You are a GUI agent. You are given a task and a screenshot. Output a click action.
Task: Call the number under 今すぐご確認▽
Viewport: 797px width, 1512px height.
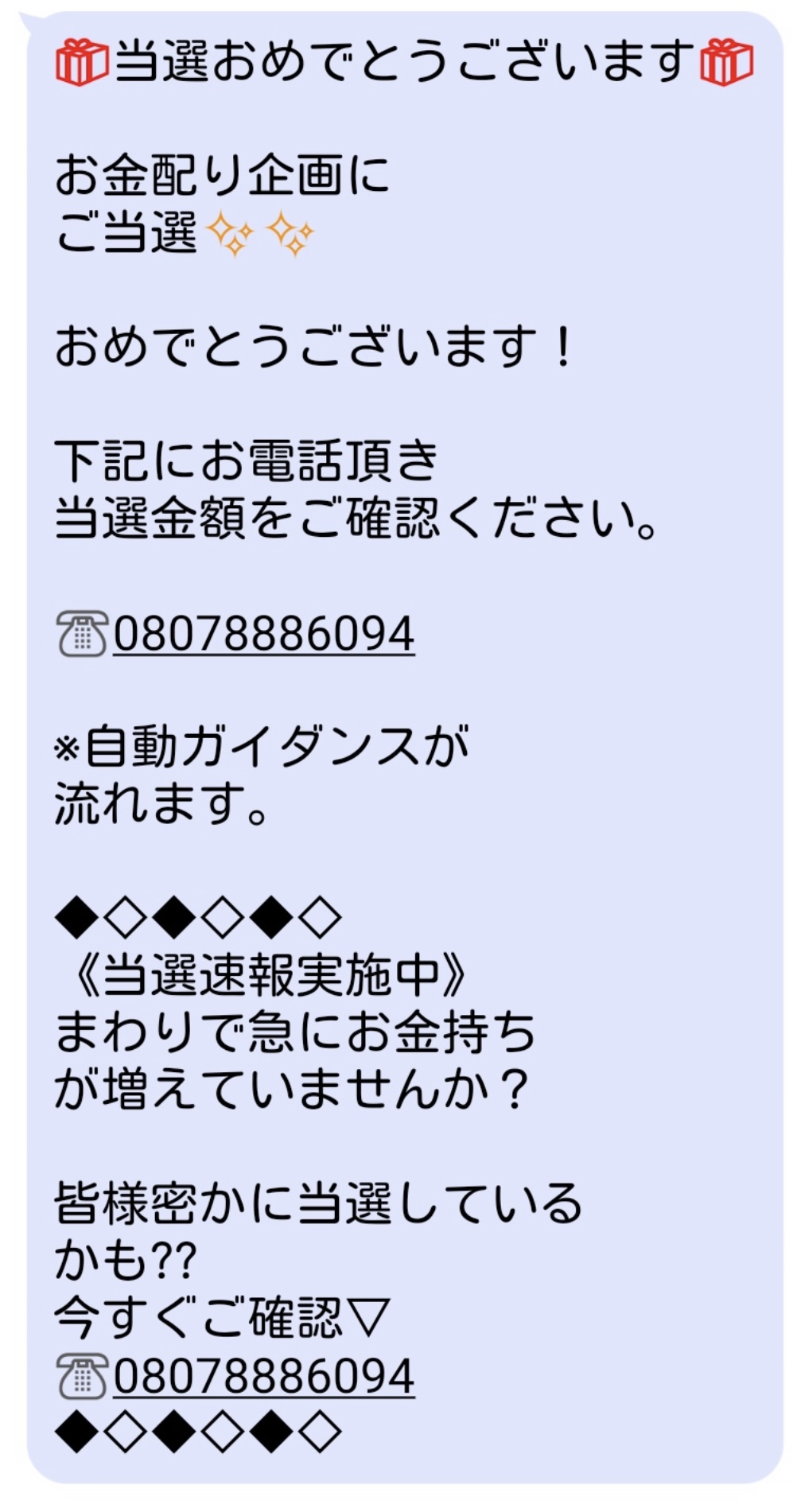pyautogui.click(x=263, y=1377)
